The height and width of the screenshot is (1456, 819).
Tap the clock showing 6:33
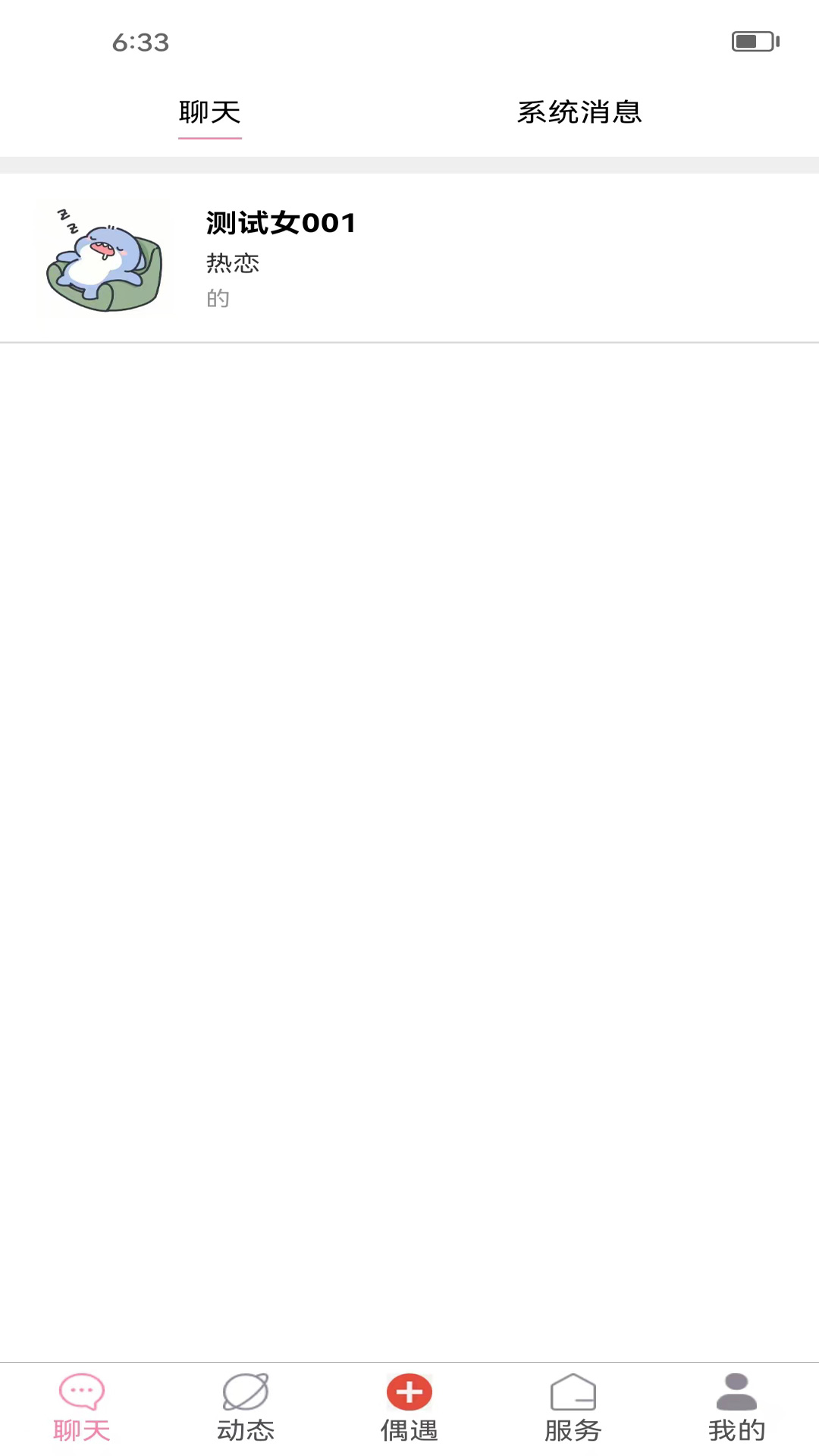pos(139,43)
